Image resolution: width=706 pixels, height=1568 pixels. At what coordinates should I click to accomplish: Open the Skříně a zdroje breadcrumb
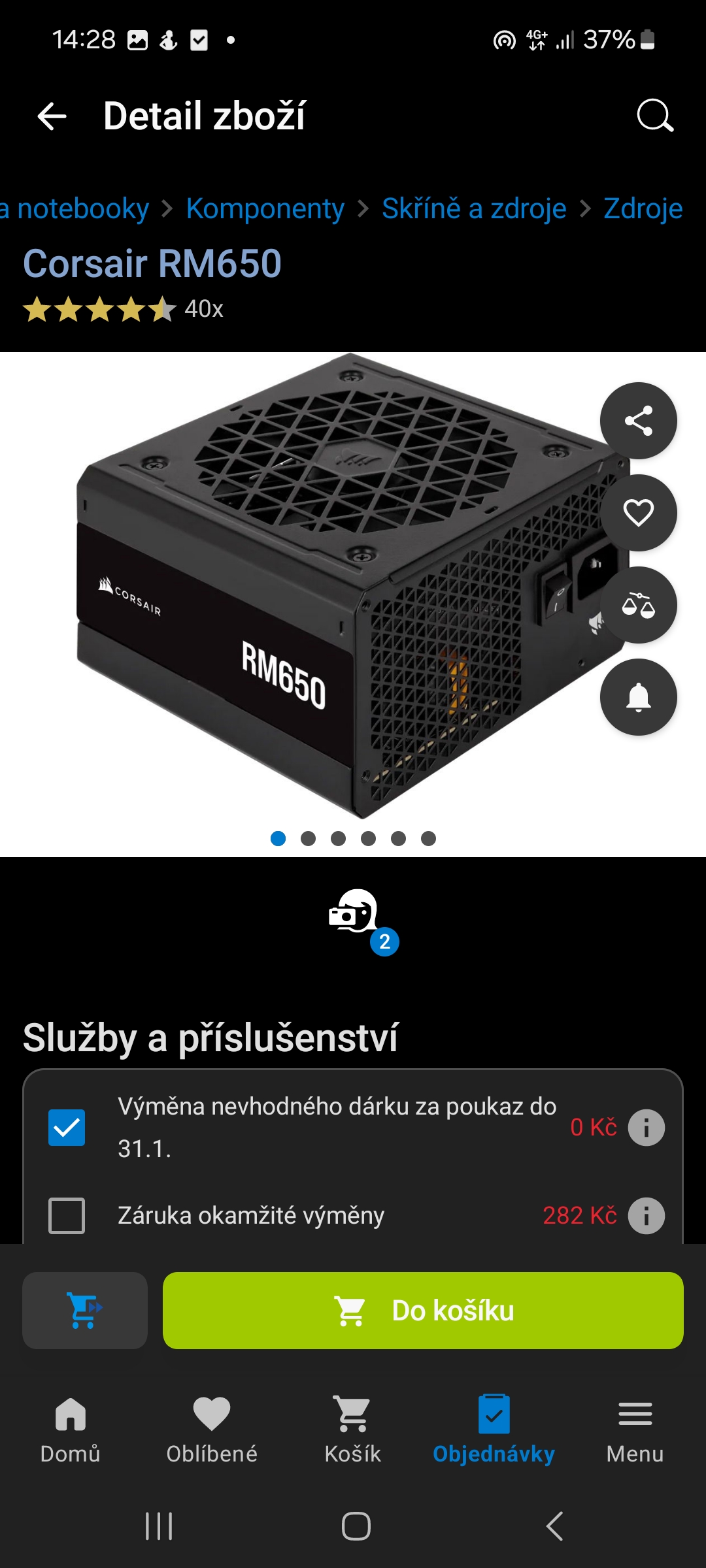pos(474,209)
